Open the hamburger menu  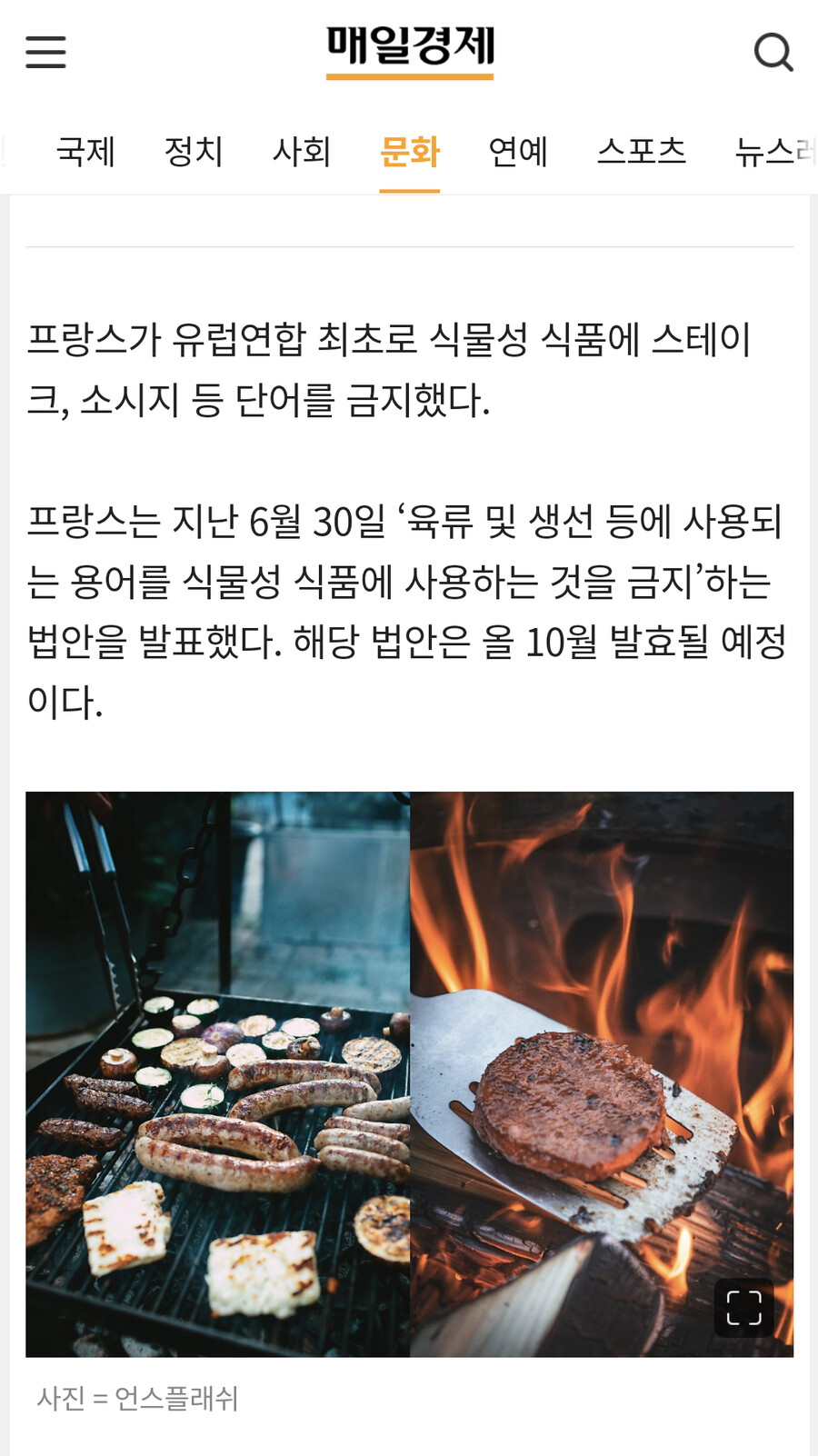tap(45, 52)
